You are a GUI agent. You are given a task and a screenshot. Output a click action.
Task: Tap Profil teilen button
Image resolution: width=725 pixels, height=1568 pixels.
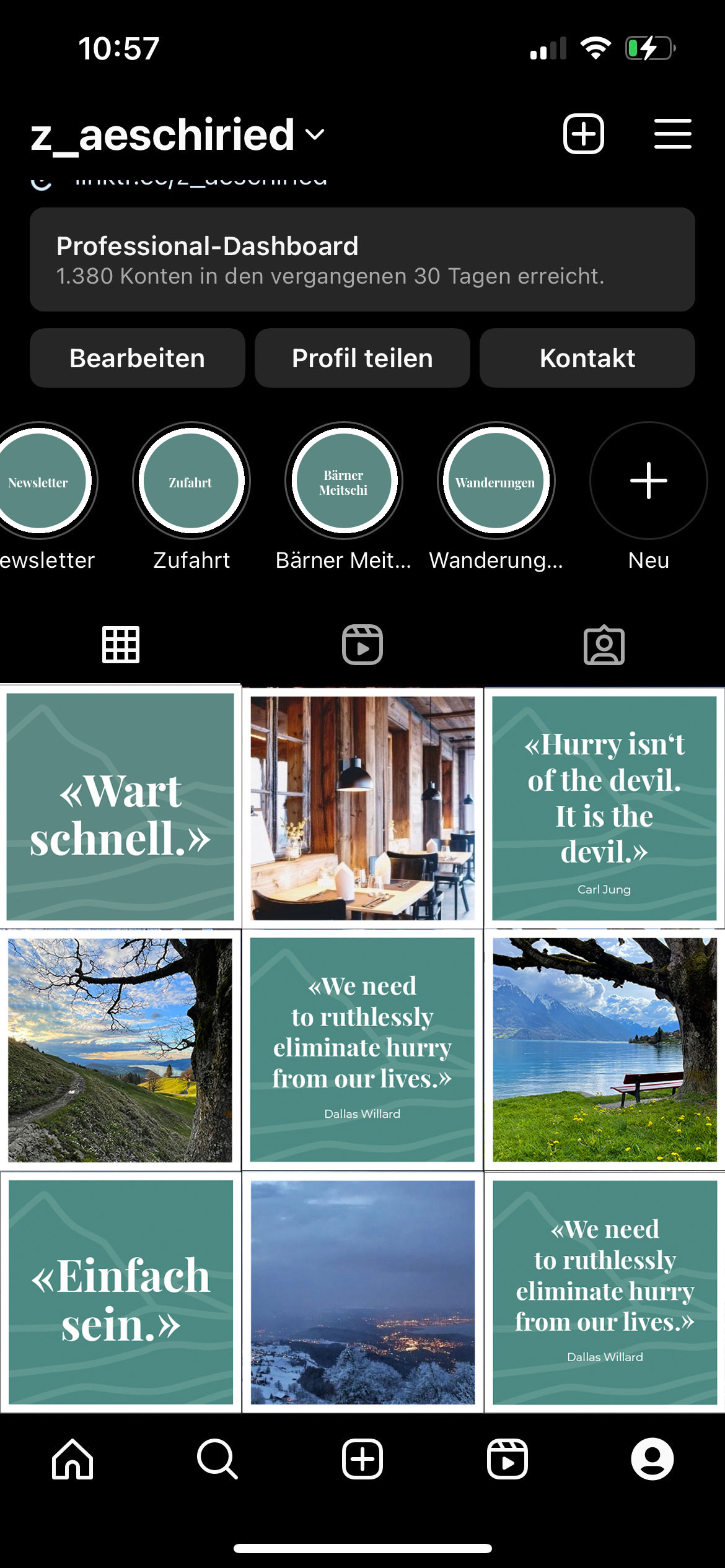click(362, 358)
